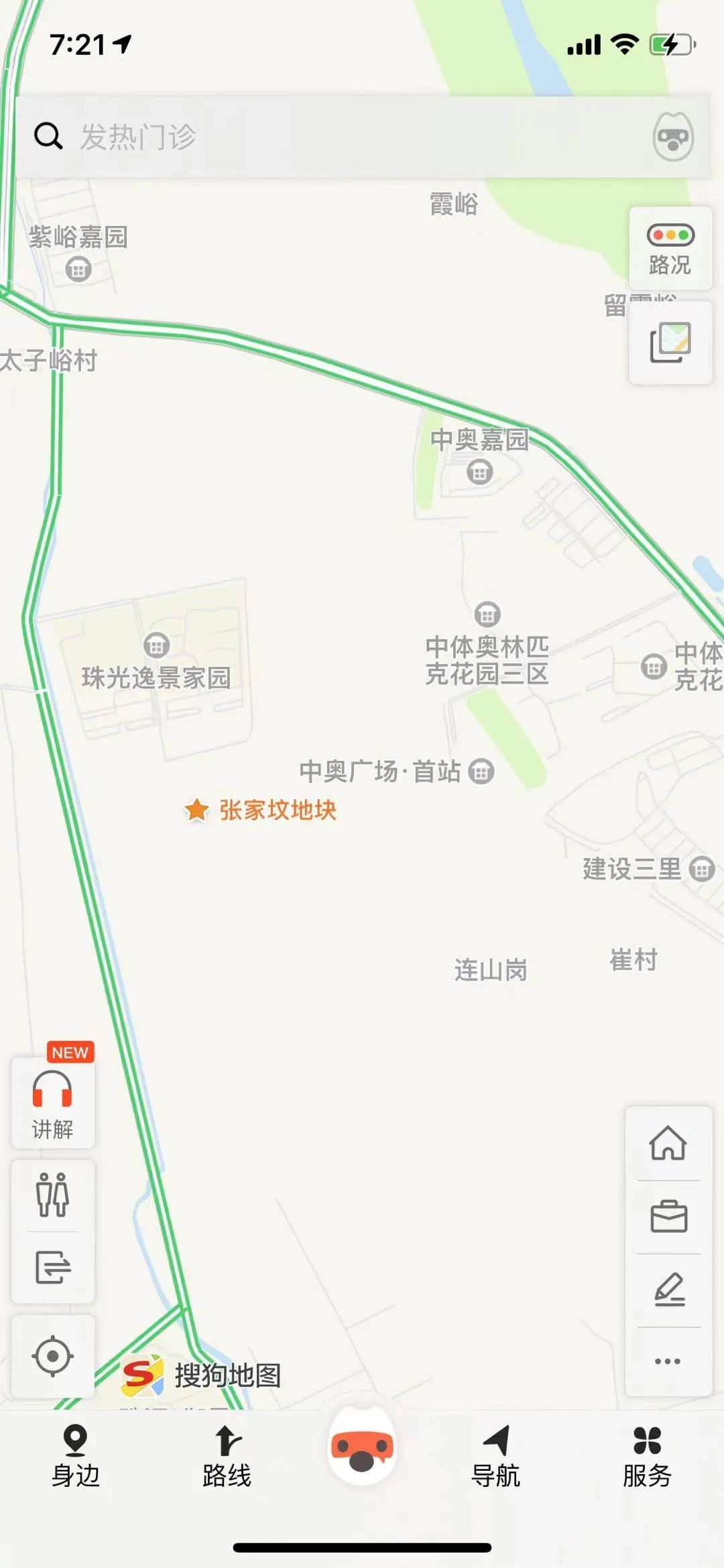The height and width of the screenshot is (1568, 724).
Task: Switch to the 路线 tab
Action: point(227,1456)
